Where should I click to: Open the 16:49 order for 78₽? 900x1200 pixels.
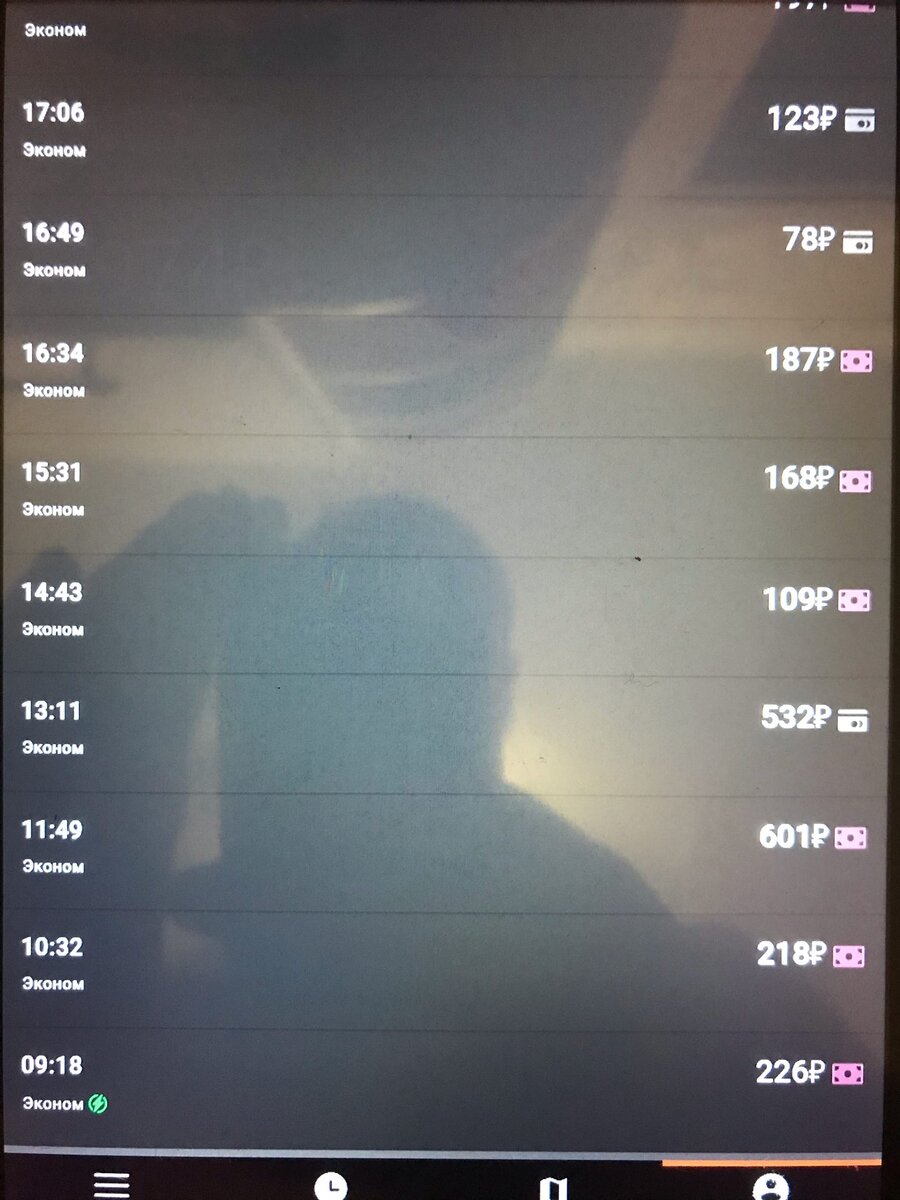click(x=450, y=250)
